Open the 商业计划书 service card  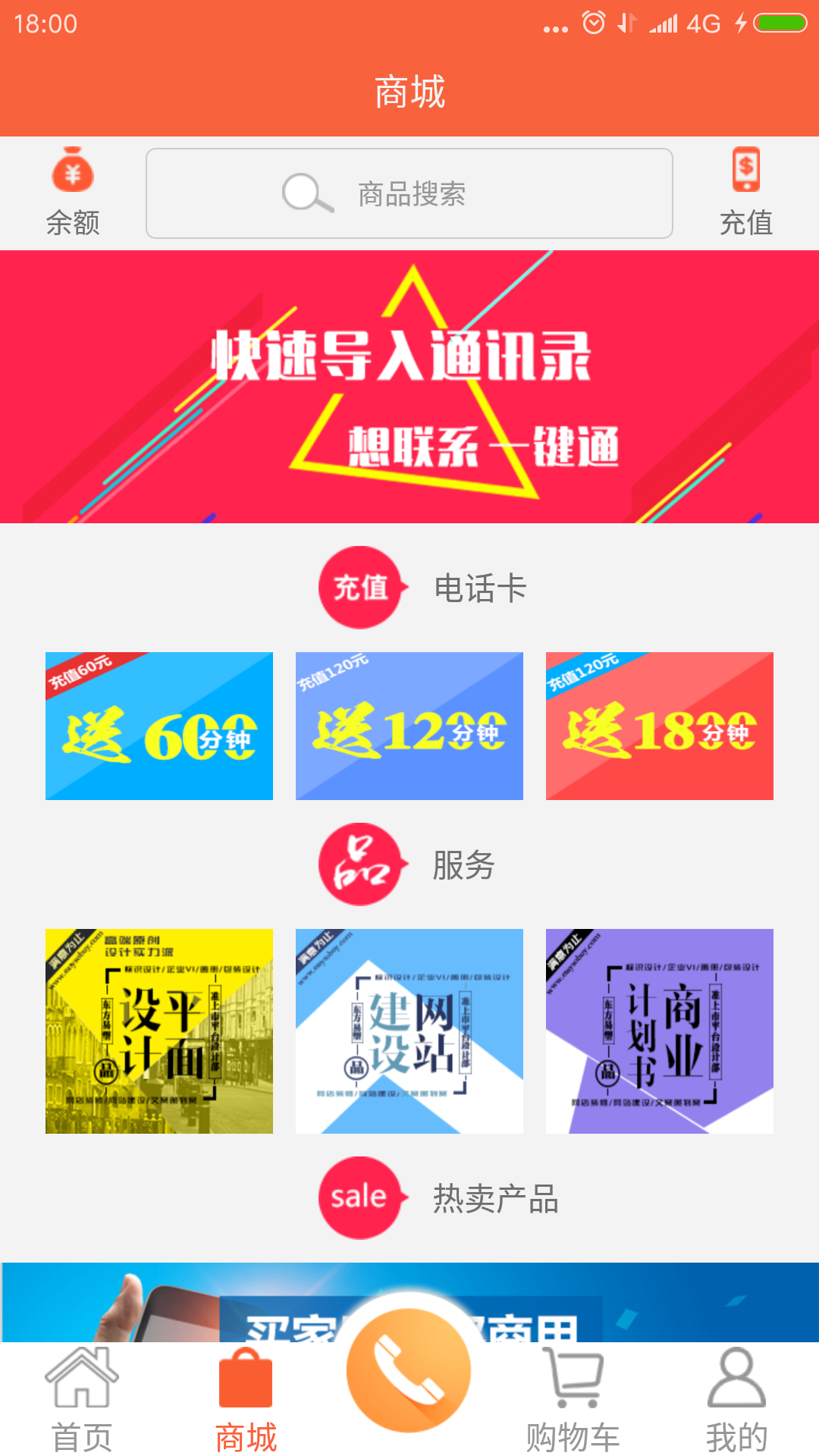660,1031
